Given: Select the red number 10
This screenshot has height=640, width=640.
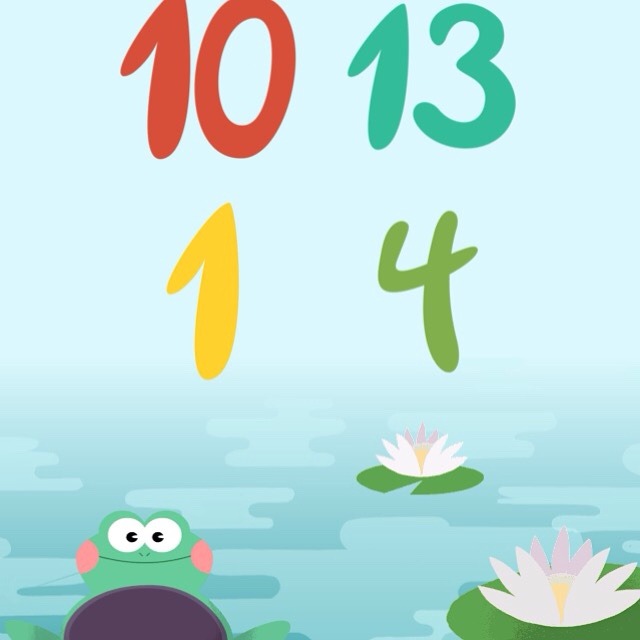Looking at the screenshot, I should click(x=210, y=78).
